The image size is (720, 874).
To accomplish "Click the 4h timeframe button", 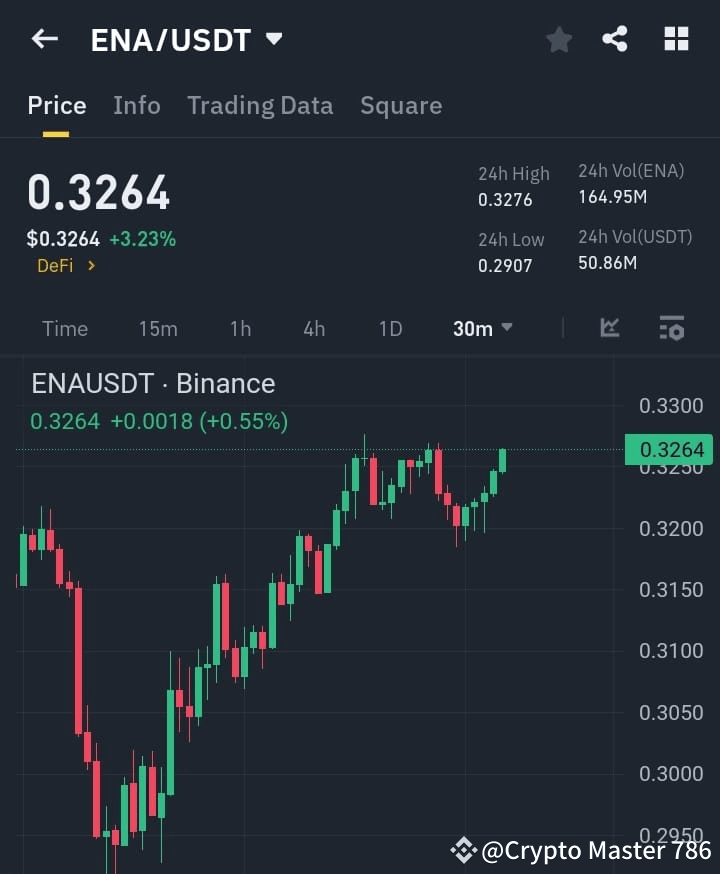I will tap(313, 328).
